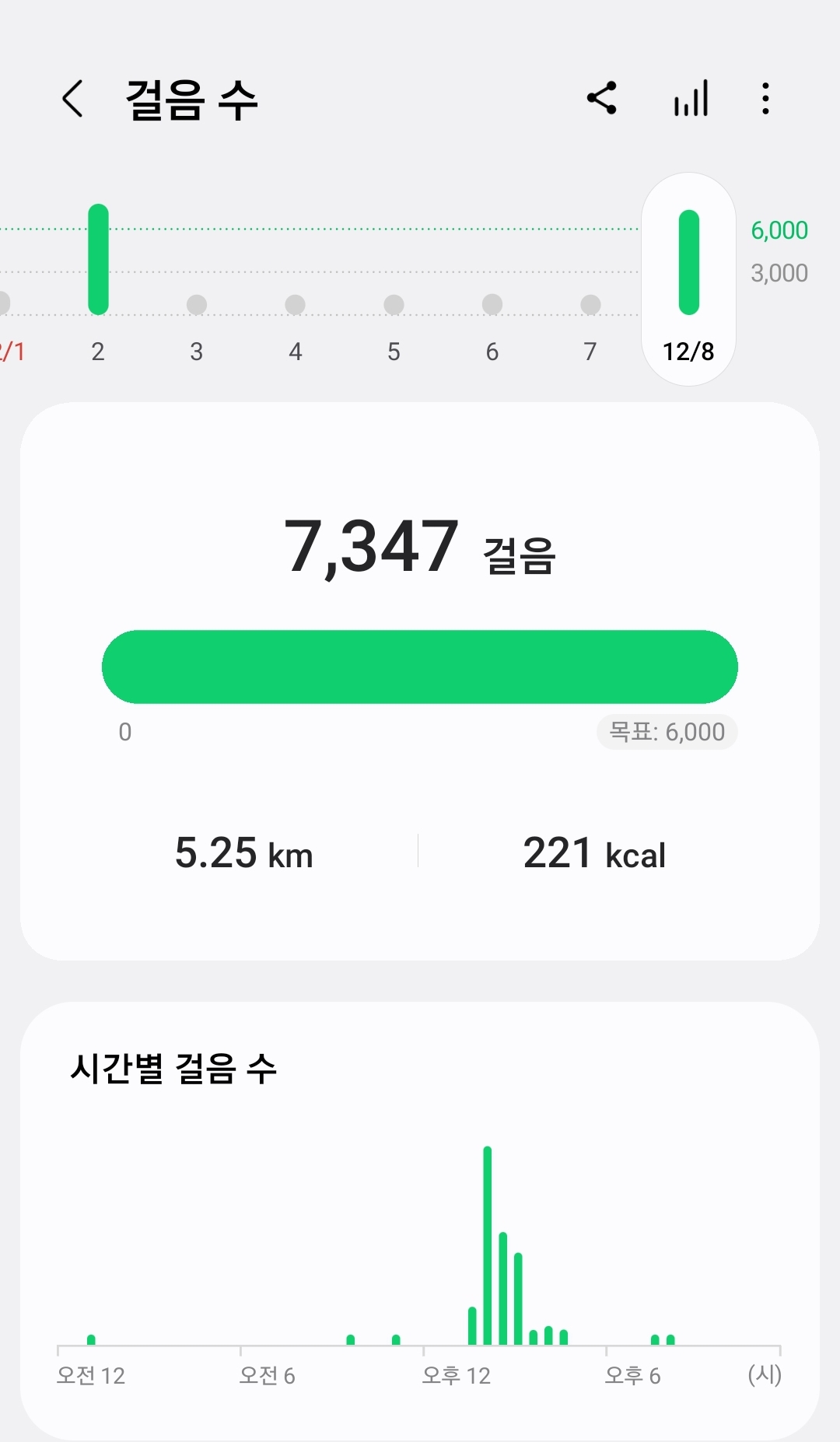Tap the 목표: 6,000 goal chip
This screenshot has width=840, height=1442.
click(667, 732)
